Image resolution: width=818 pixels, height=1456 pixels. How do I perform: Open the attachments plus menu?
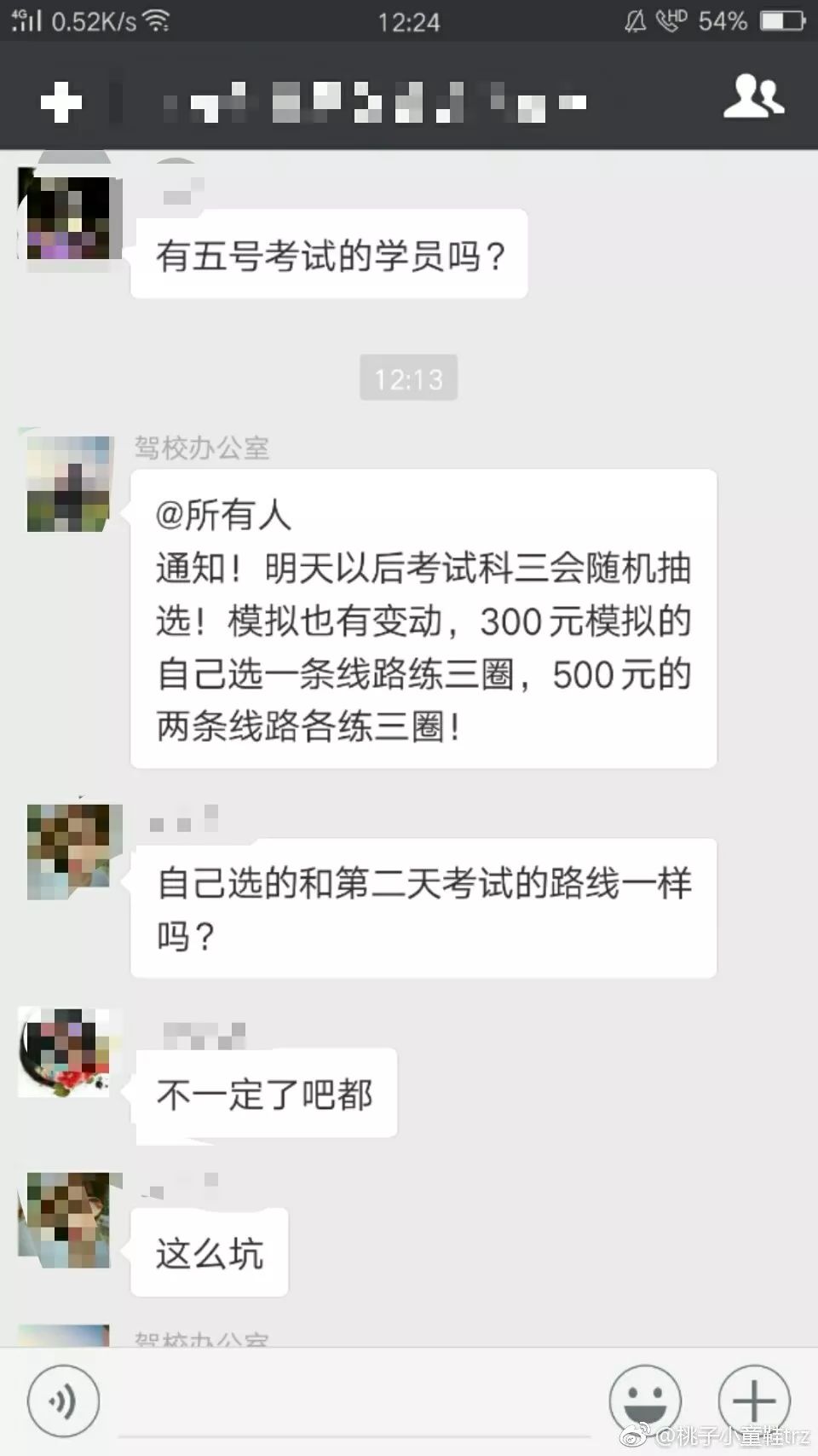tap(754, 1401)
